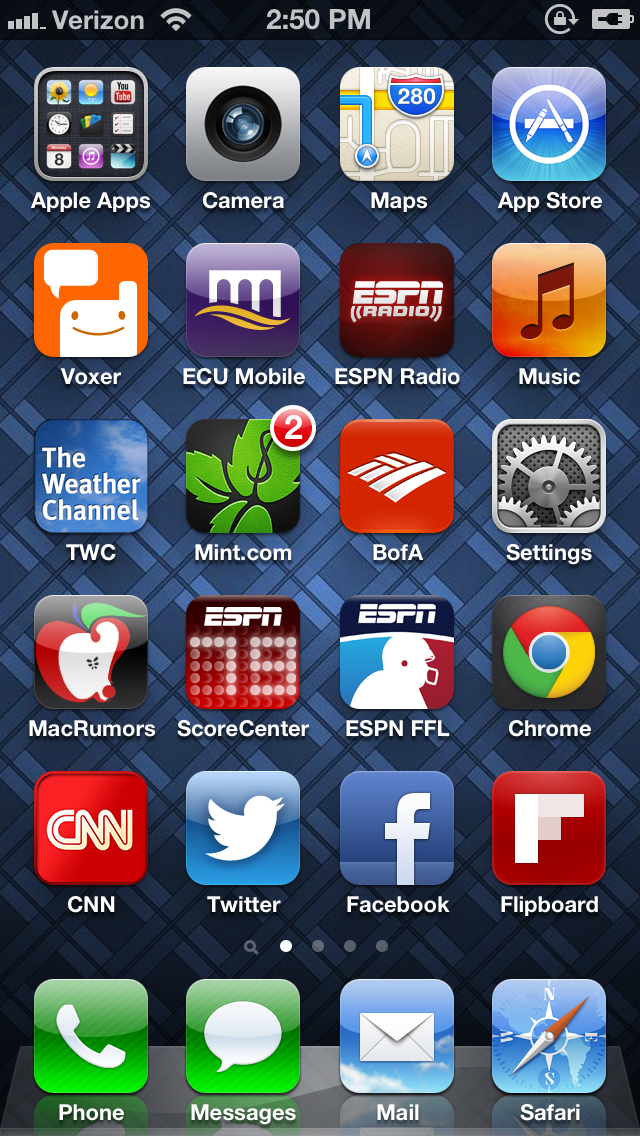
Task: Open Safari from the dock
Action: click(549, 1036)
